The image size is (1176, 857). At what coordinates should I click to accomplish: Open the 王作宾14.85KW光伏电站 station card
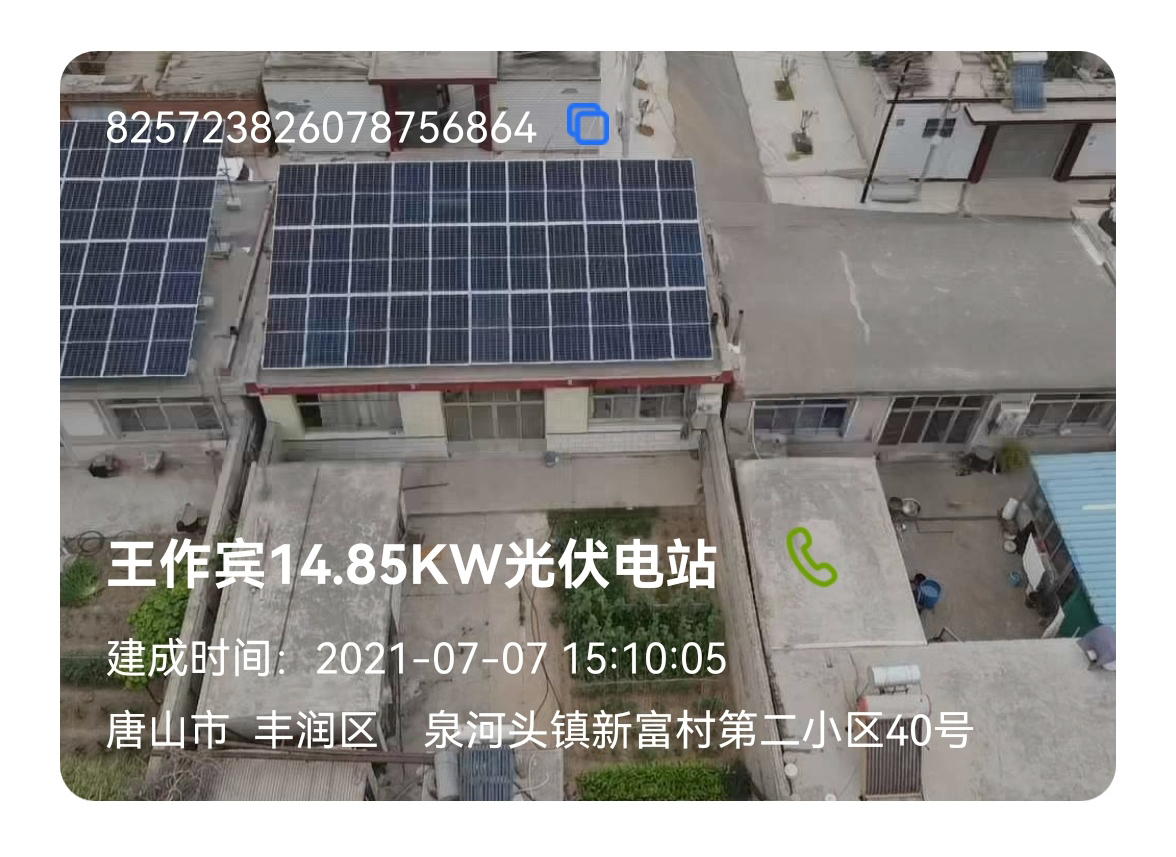click(x=411, y=568)
